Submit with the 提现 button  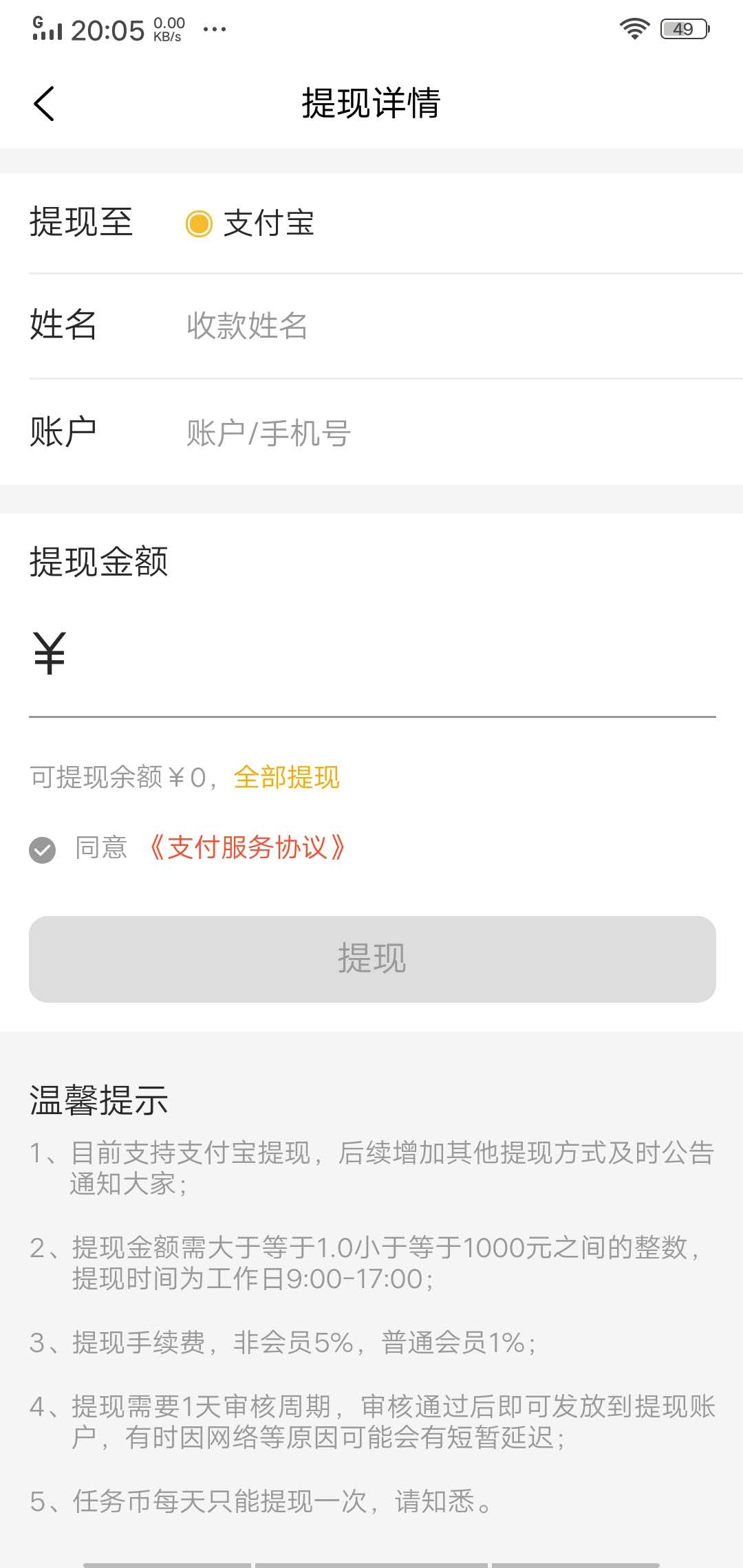pyautogui.click(x=372, y=959)
